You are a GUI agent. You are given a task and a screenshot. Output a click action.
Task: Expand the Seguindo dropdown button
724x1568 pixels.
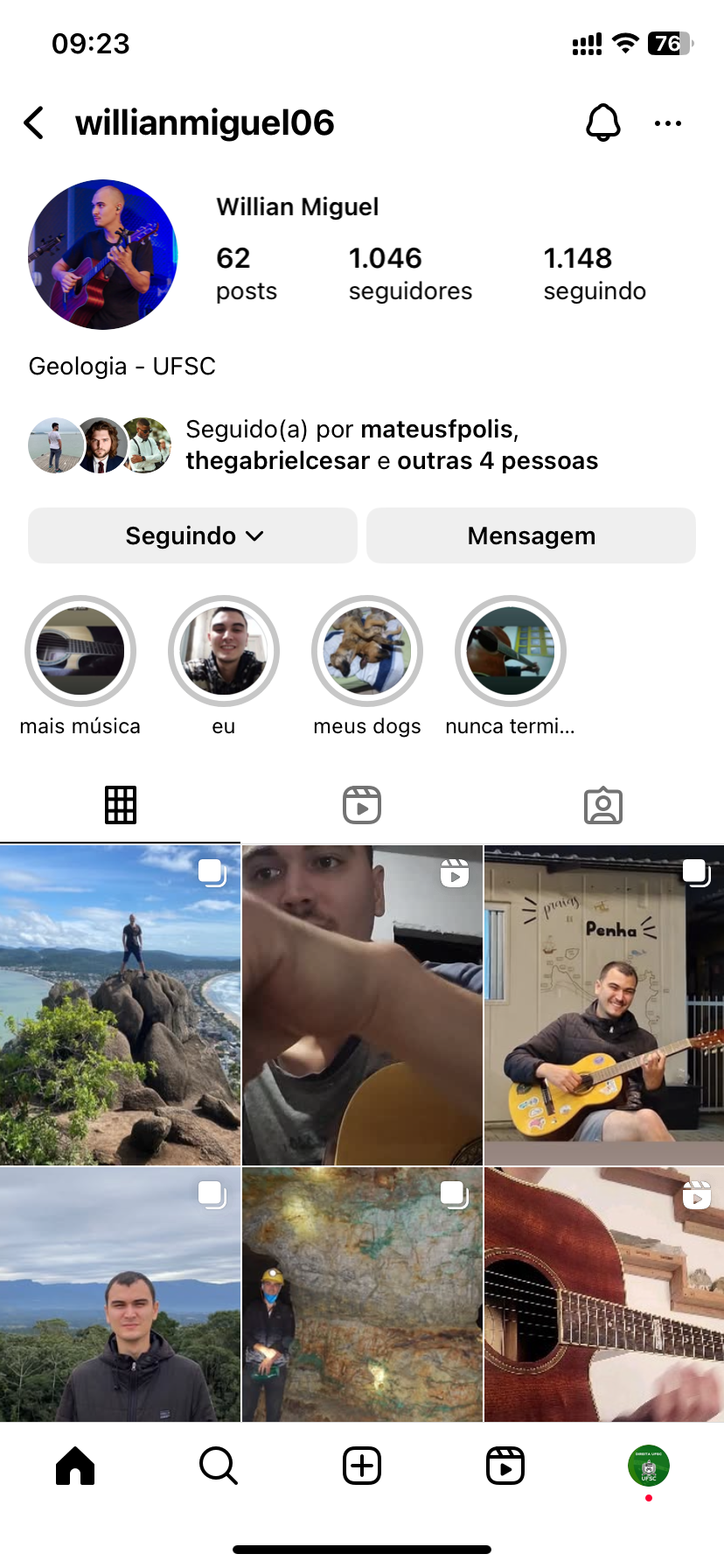192,535
